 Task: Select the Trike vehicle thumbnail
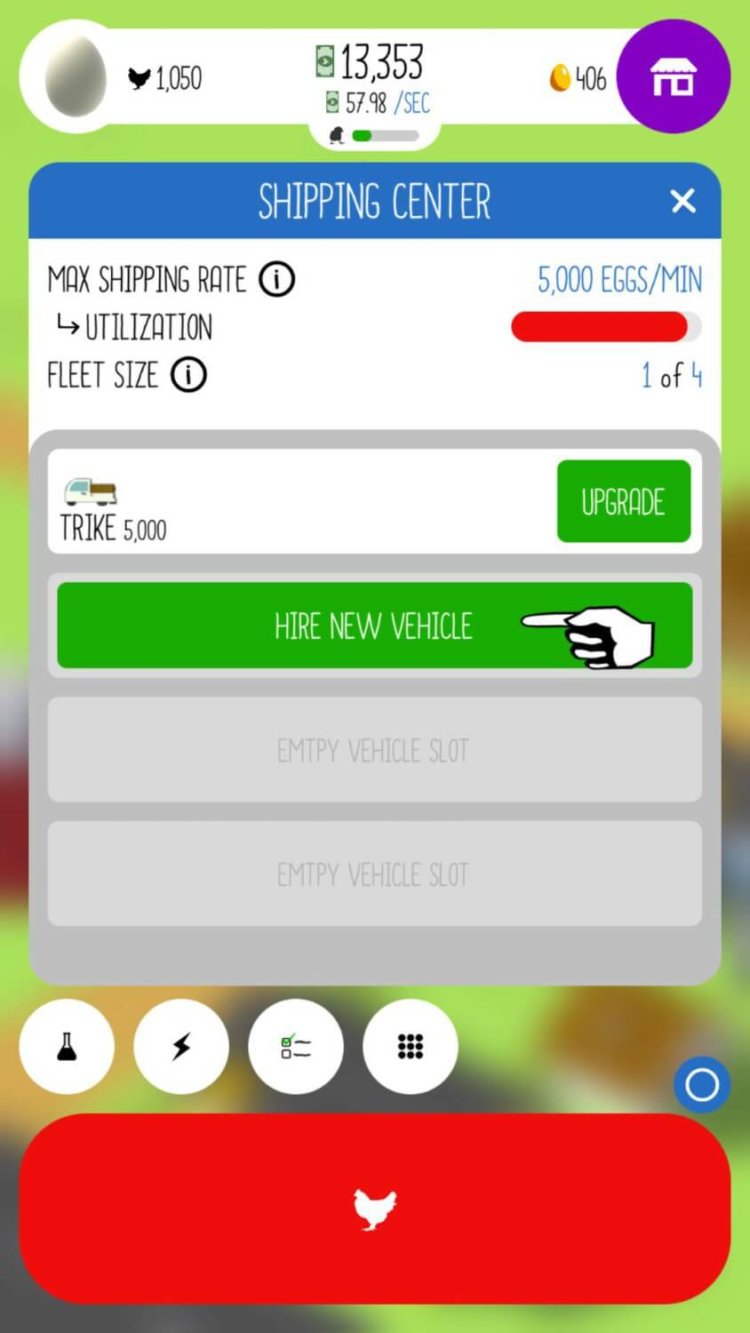(91, 492)
